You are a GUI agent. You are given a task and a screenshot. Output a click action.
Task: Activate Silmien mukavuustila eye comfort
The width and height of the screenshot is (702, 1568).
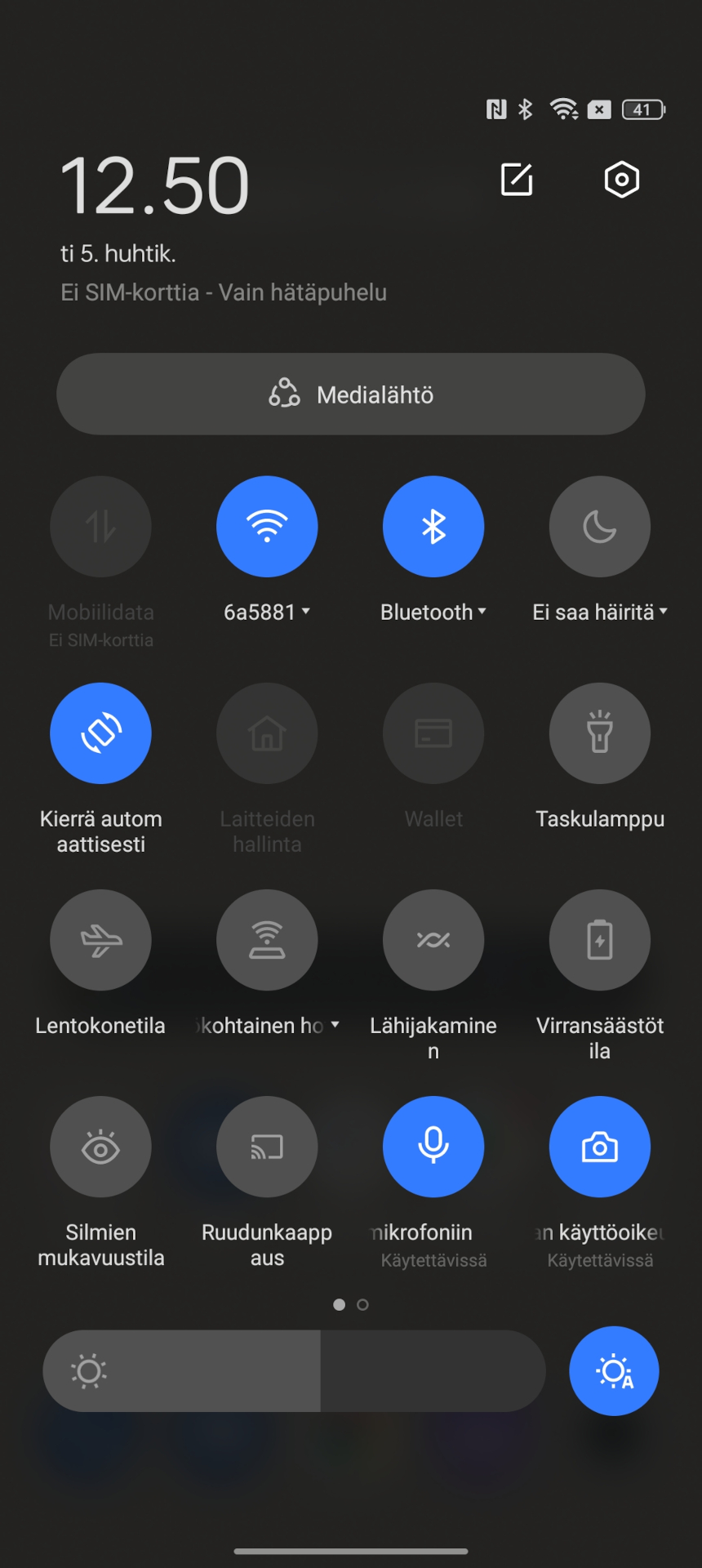[100, 1147]
